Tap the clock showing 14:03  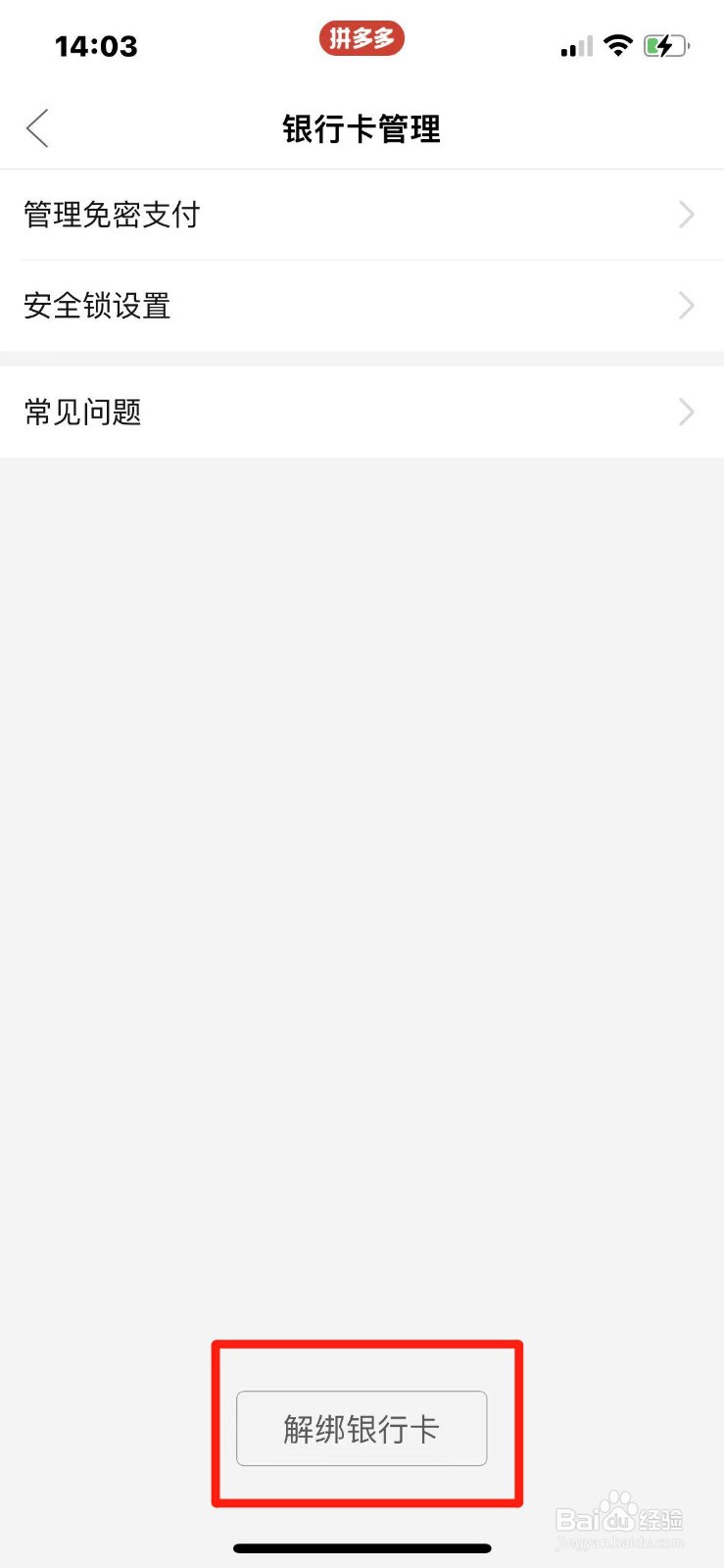[x=96, y=45]
